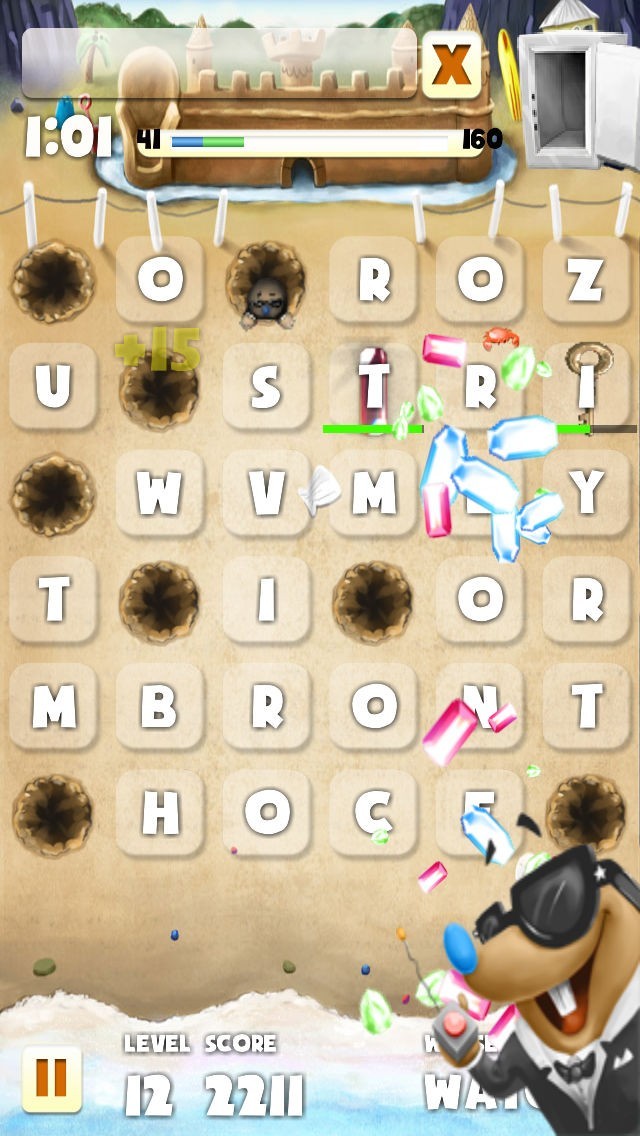640x1136 pixels.
Task: Pause the game
Action: (x=51, y=1079)
